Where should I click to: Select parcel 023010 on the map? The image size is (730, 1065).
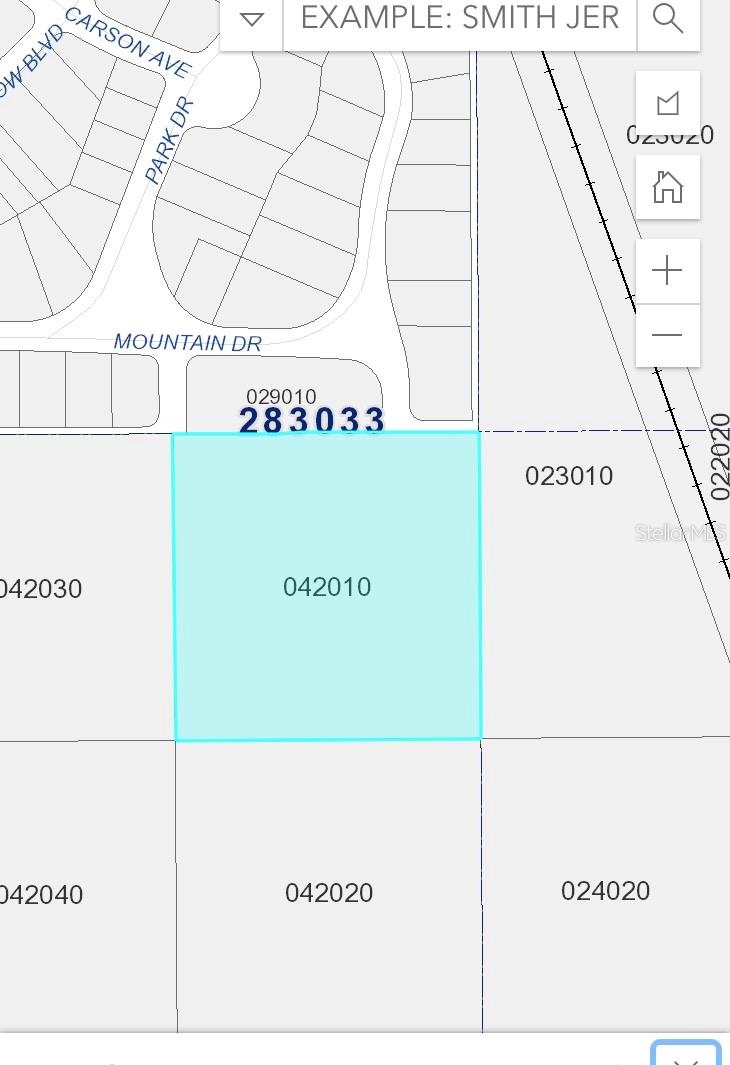(569, 476)
